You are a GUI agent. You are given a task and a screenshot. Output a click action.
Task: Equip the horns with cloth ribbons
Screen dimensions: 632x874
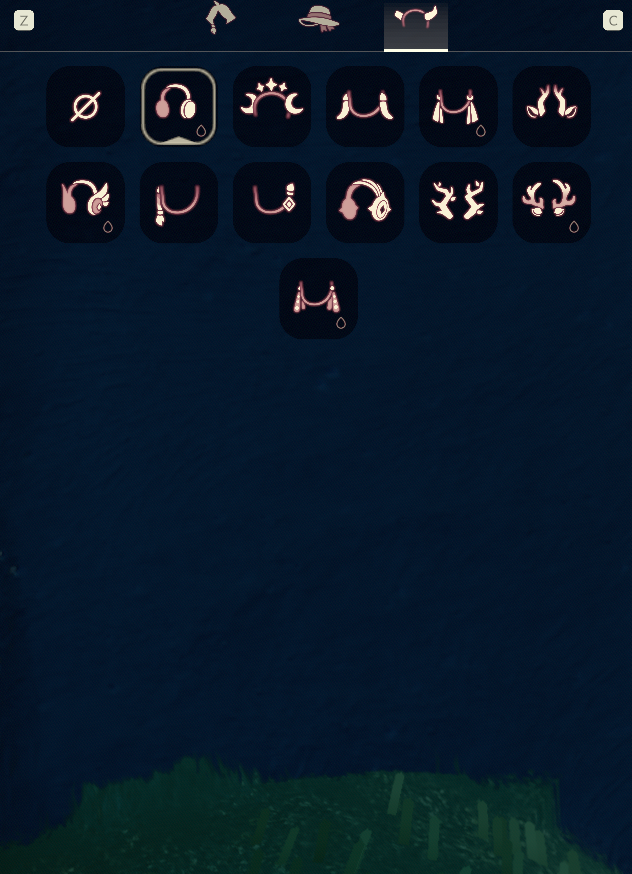pos(458,107)
